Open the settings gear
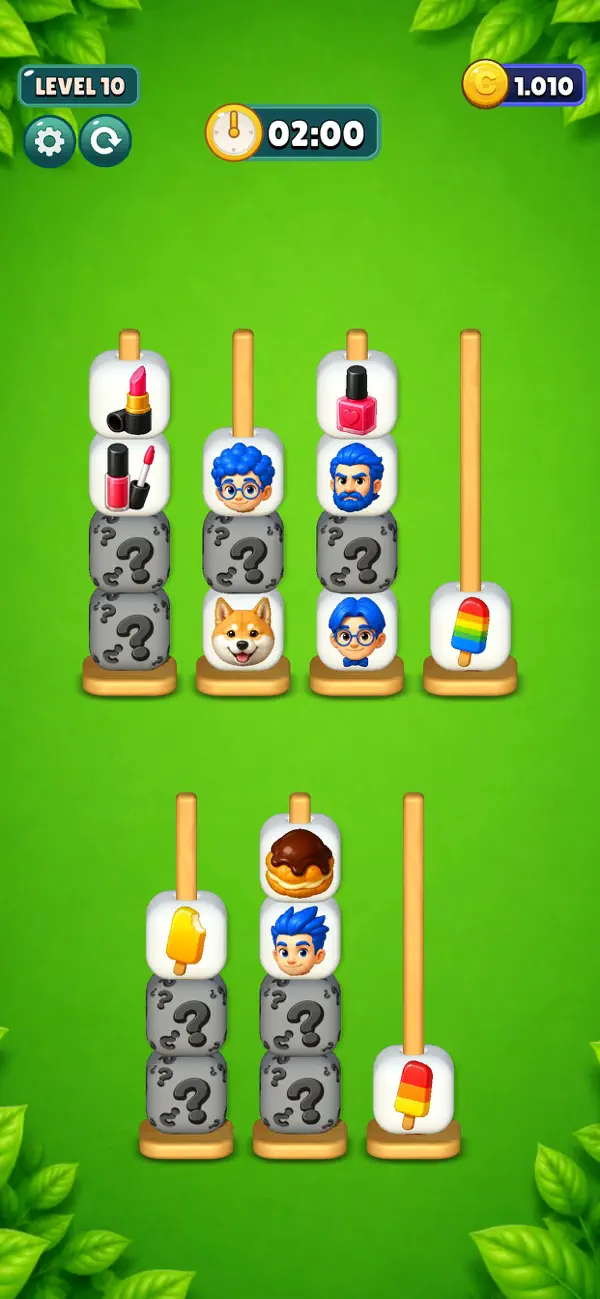Viewport: 600px width, 1299px height. pyautogui.click(x=49, y=141)
